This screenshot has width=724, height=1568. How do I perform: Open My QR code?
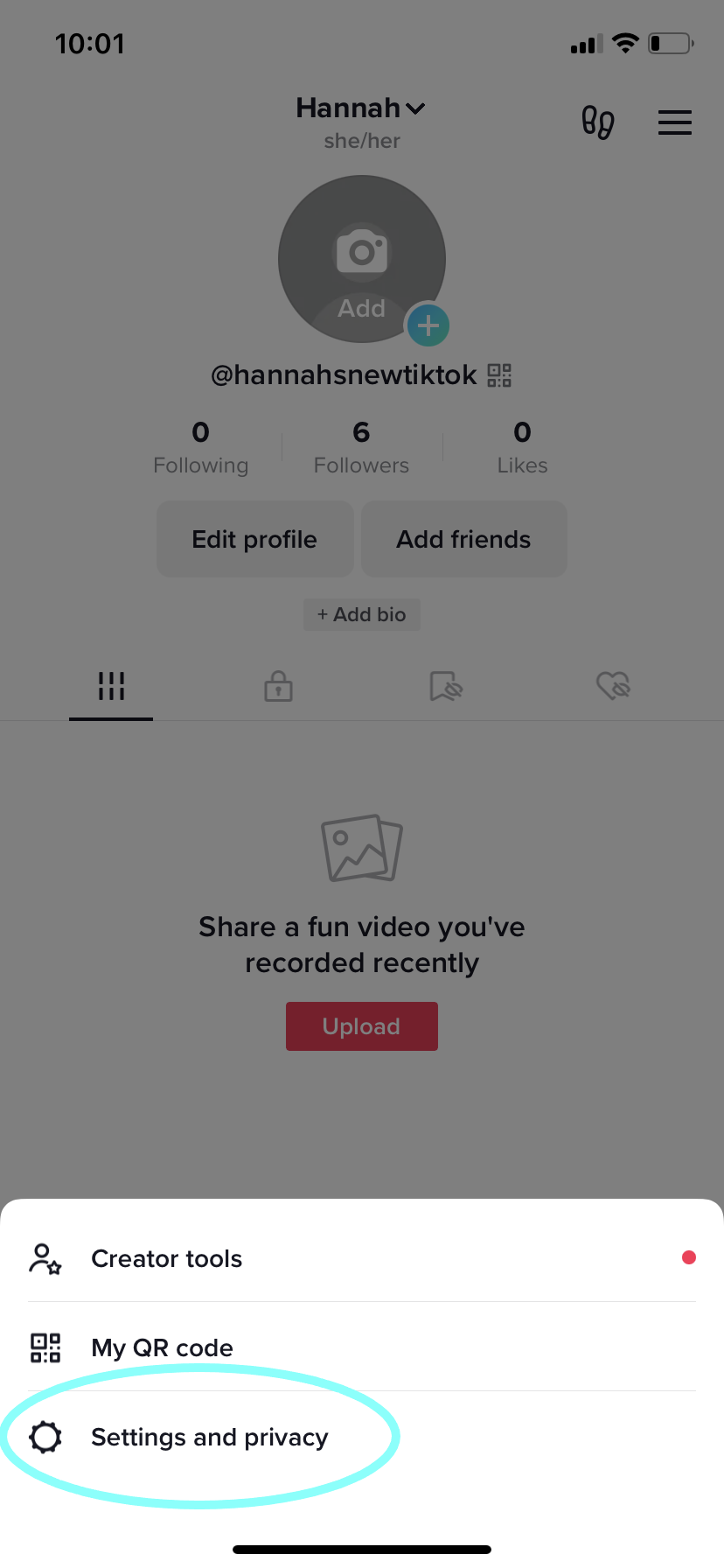tap(362, 1347)
